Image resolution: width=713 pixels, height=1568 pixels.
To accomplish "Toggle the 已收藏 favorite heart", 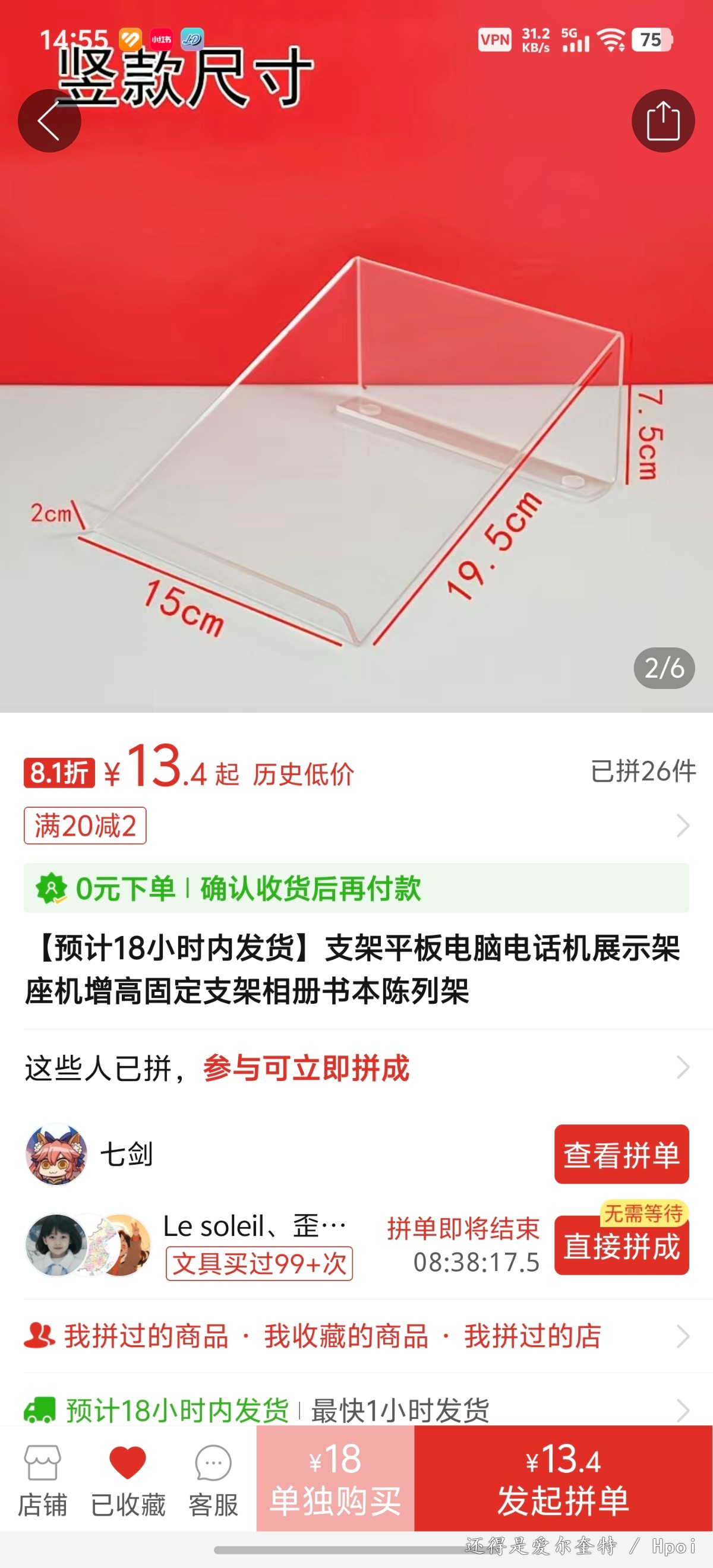I will pyautogui.click(x=128, y=1480).
